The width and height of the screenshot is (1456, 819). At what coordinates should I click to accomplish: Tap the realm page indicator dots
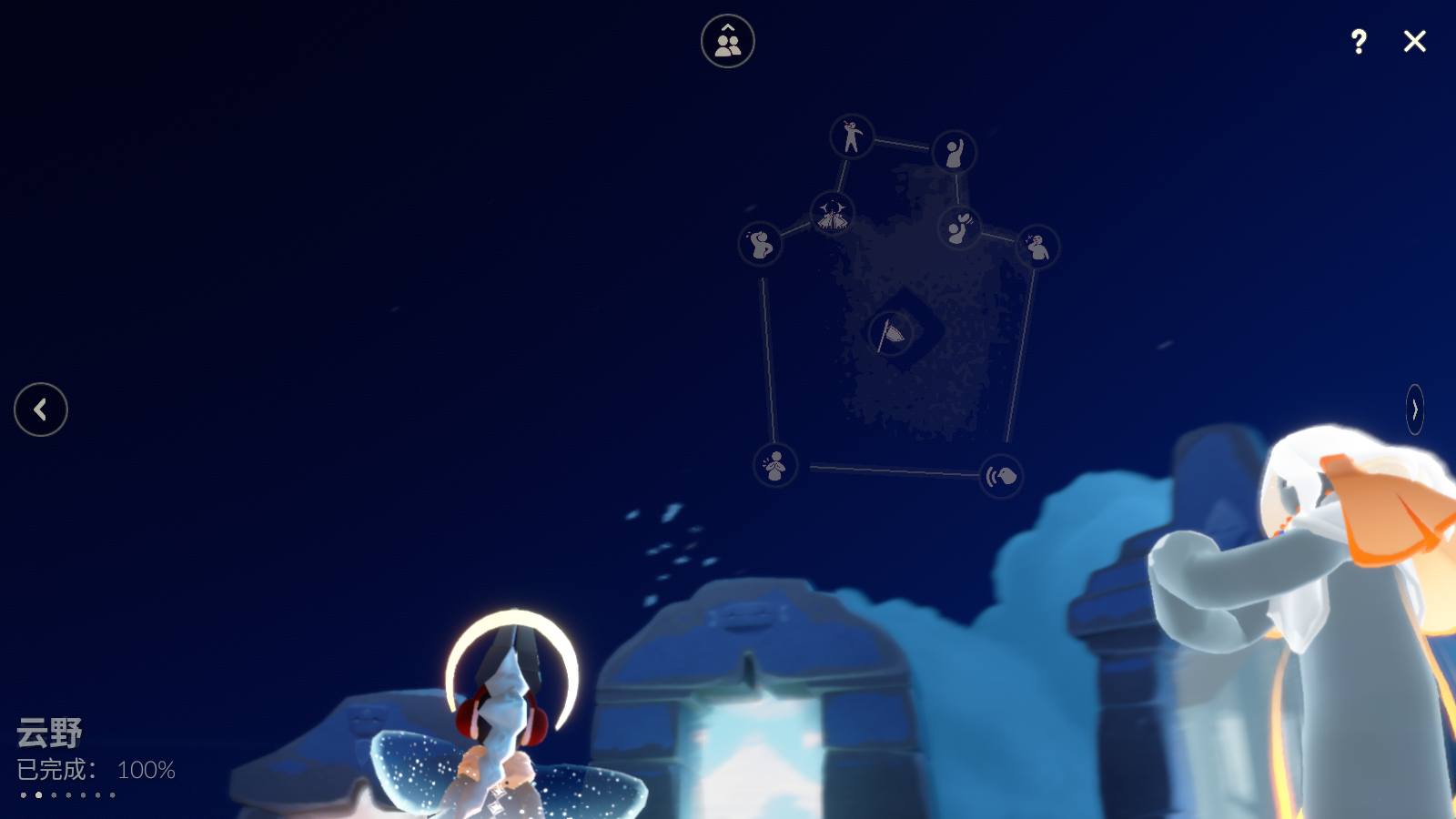coord(68,795)
